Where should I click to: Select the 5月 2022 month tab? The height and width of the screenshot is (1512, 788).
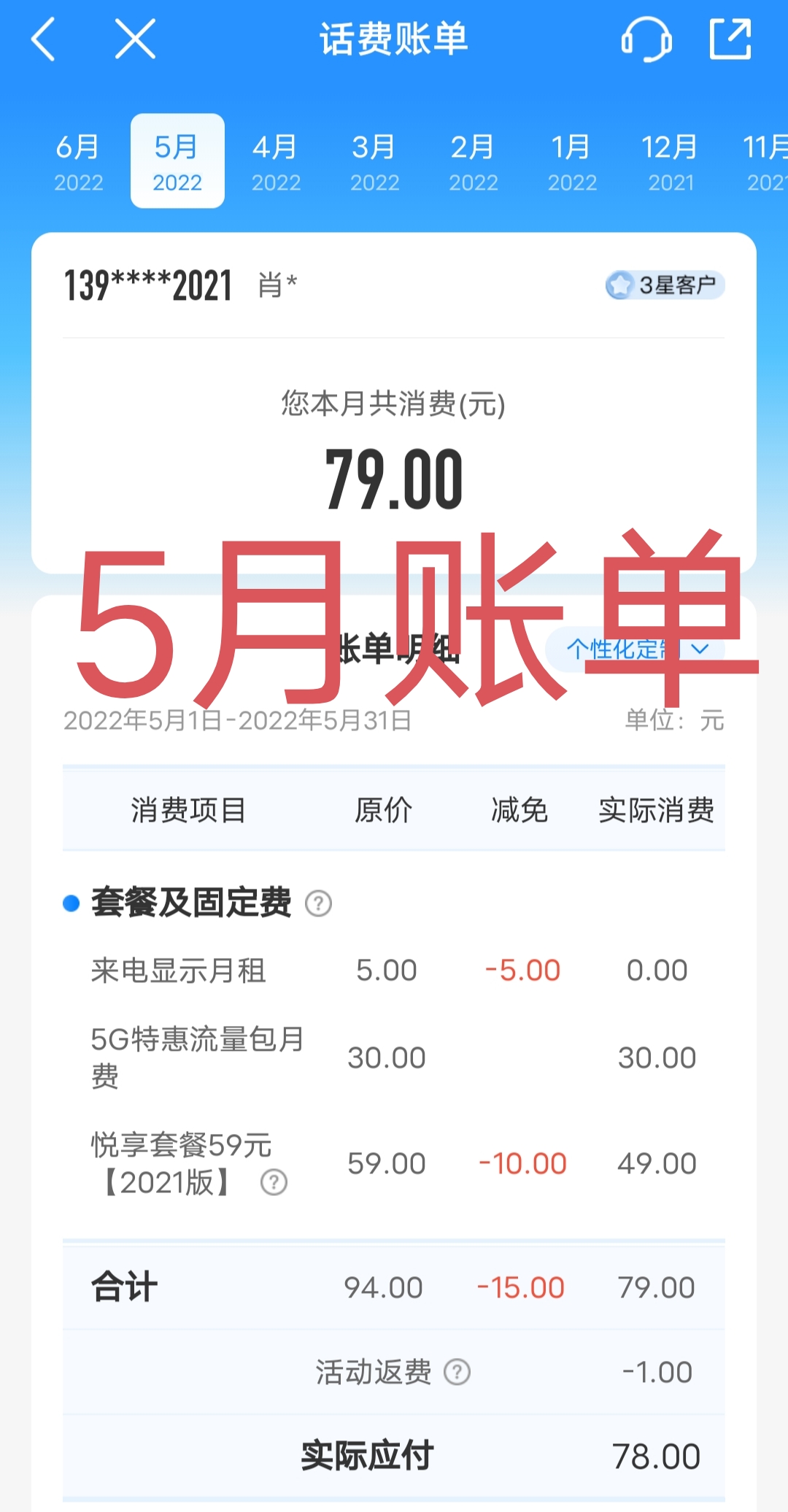click(x=177, y=162)
